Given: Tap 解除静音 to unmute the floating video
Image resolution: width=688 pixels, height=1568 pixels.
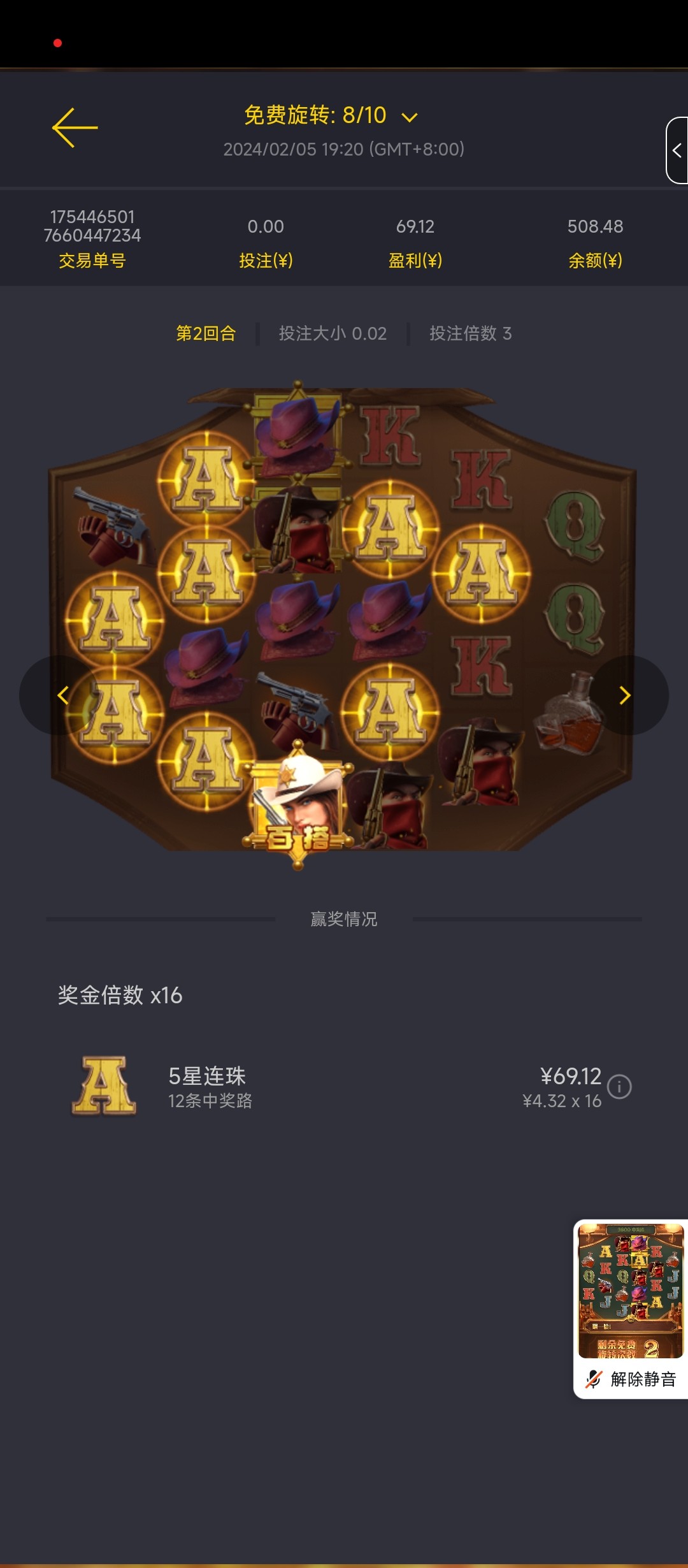Looking at the screenshot, I should click(x=631, y=1379).
